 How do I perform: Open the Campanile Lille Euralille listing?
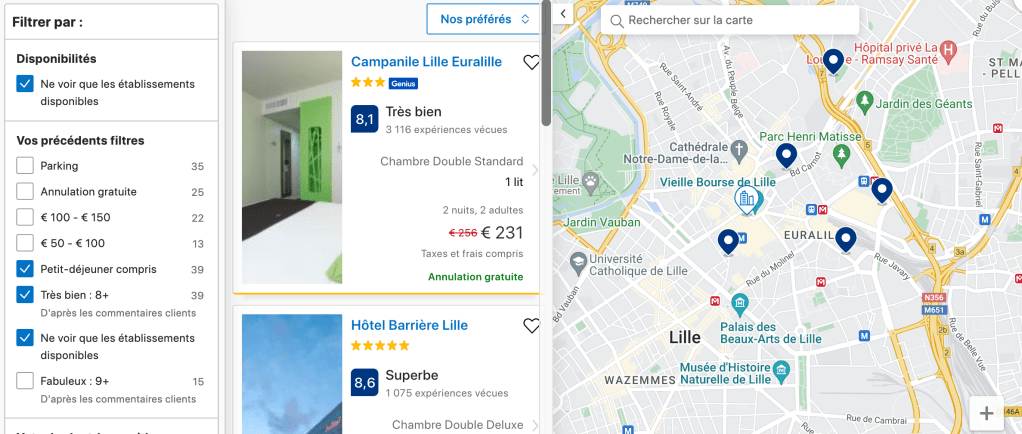(x=426, y=61)
